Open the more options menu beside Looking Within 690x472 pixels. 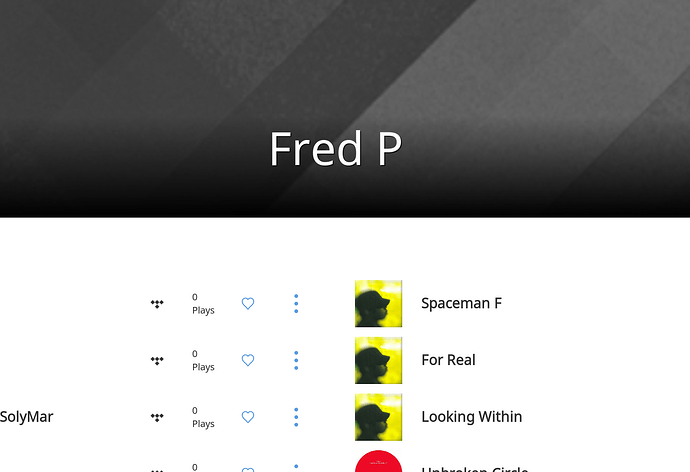(296, 417)
